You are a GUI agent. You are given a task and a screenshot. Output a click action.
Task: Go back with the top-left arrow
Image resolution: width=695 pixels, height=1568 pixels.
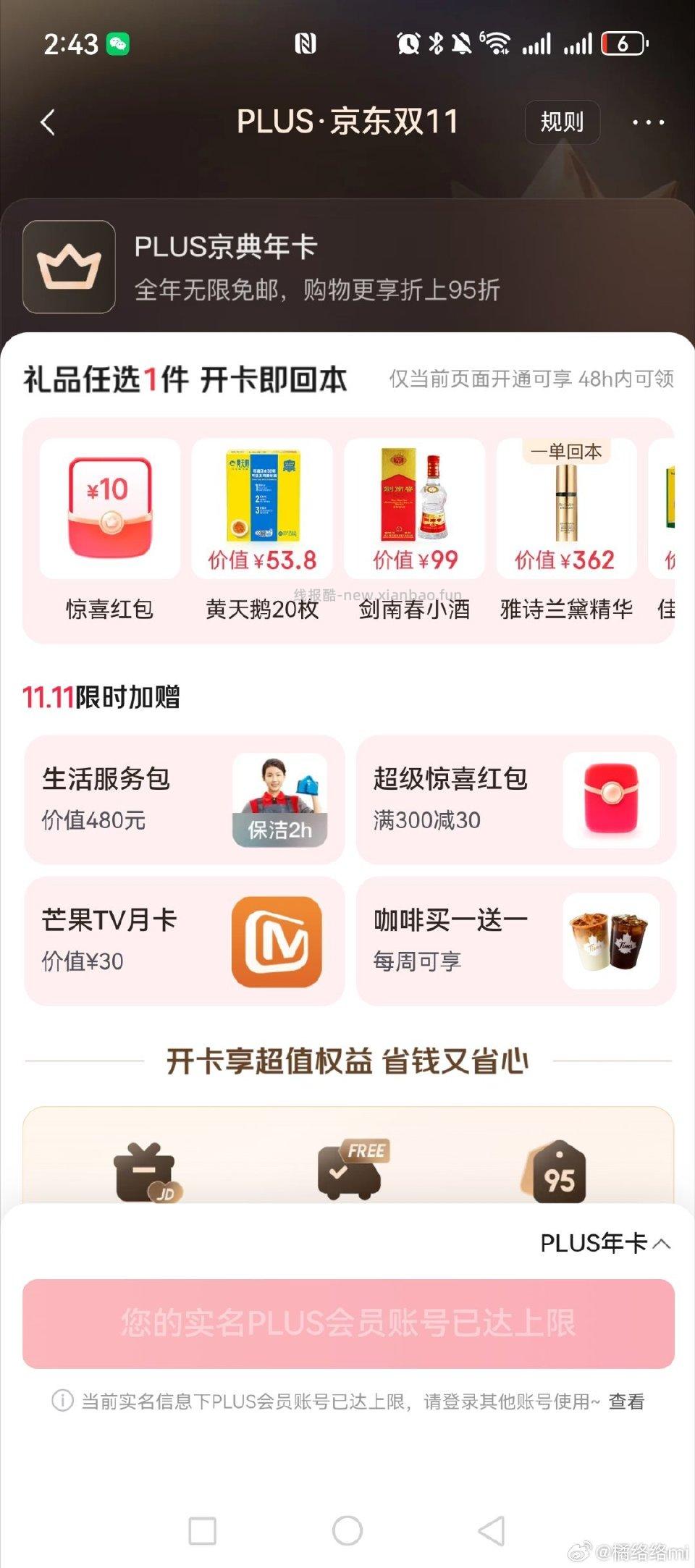pyautogui.click(x=48, y=122)
